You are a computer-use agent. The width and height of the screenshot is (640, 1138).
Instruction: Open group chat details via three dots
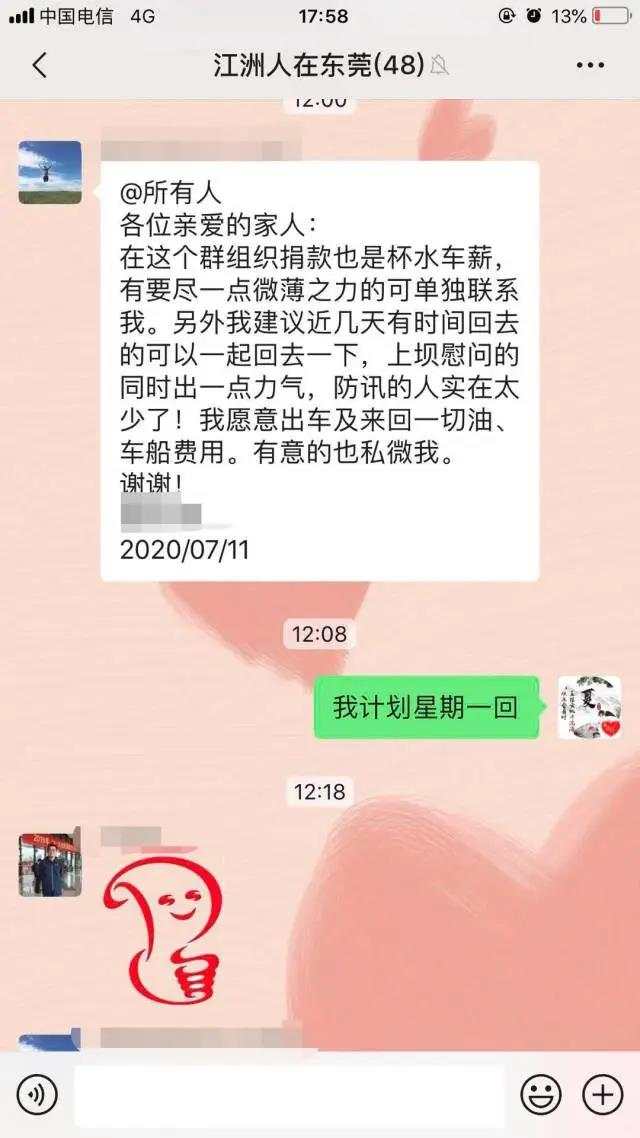[x=590, y=66]
